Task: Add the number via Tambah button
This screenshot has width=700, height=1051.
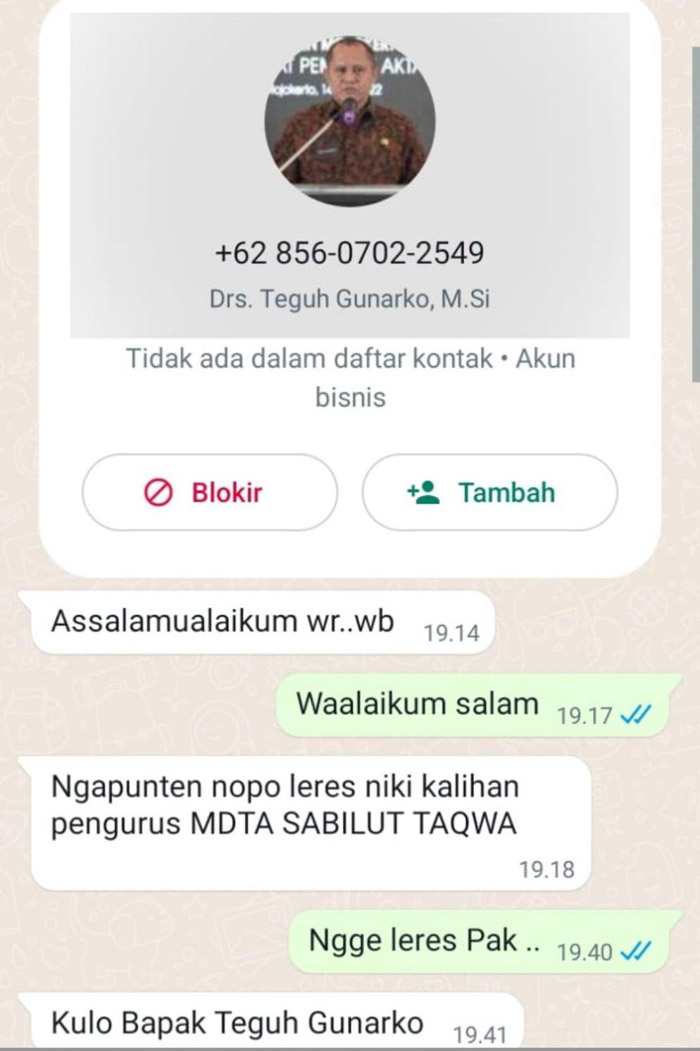Action: [x=490, y=492]
